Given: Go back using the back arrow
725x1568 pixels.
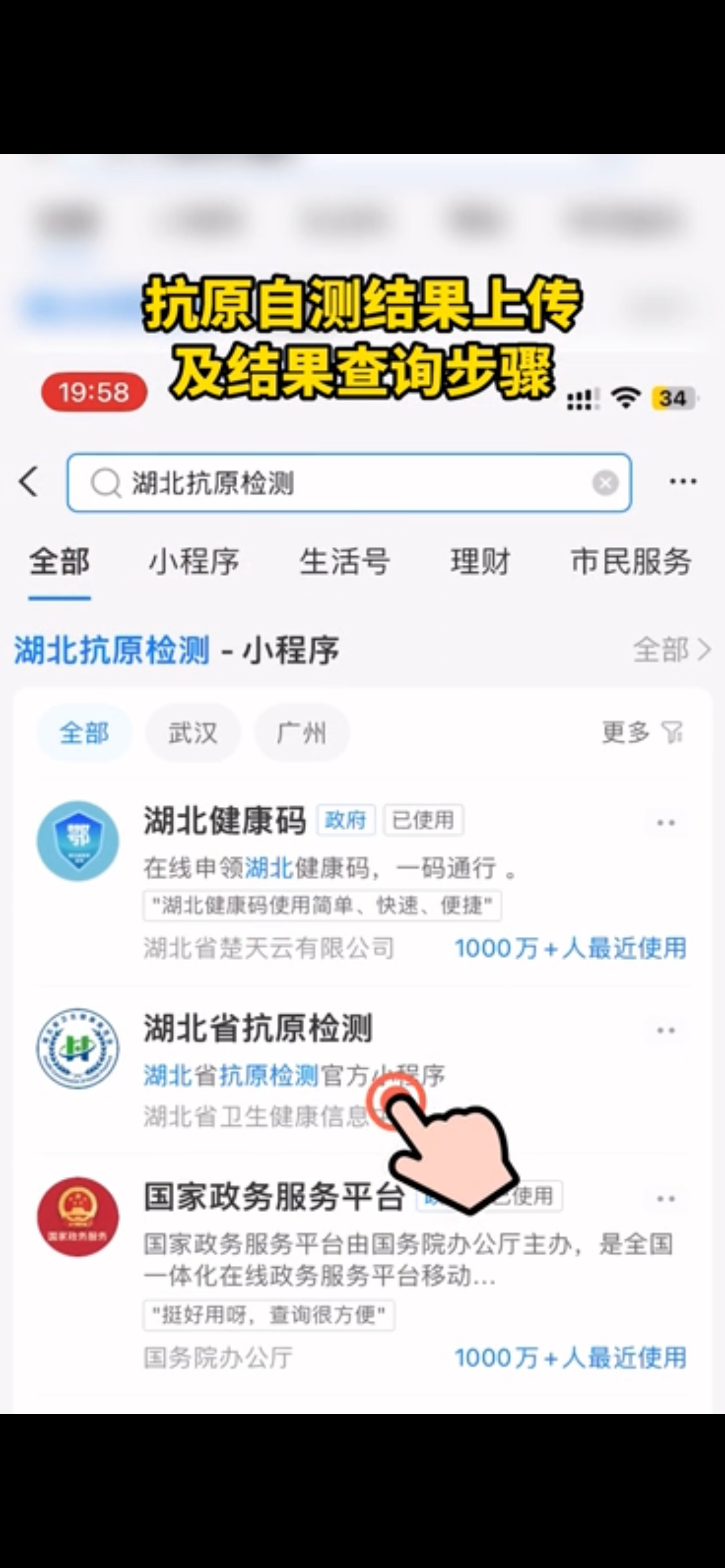Looking at the screenshot, I should pos(29,482).
